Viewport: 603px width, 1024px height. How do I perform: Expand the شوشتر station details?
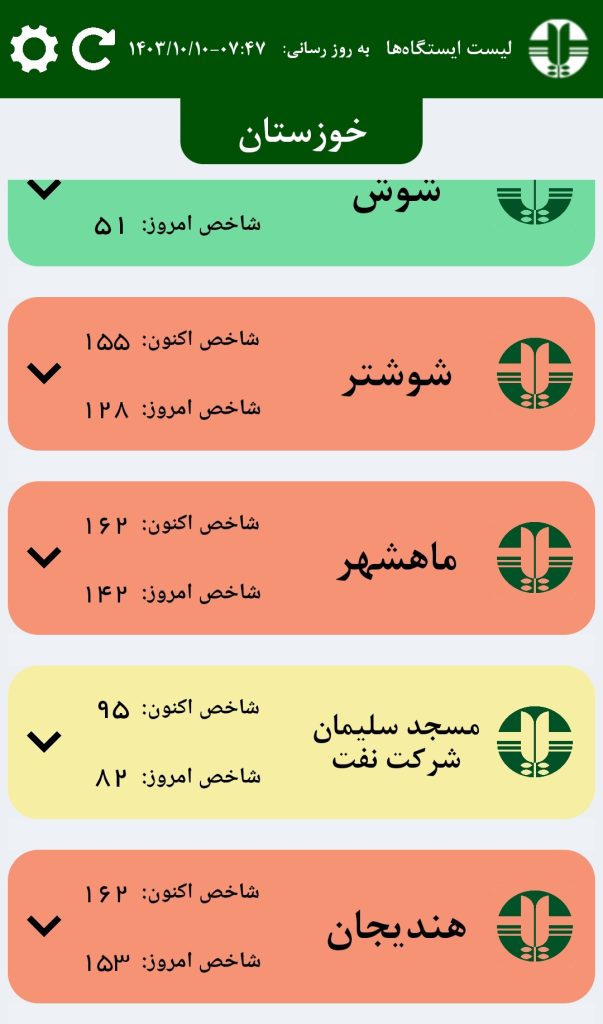click(x=44, y=374)
